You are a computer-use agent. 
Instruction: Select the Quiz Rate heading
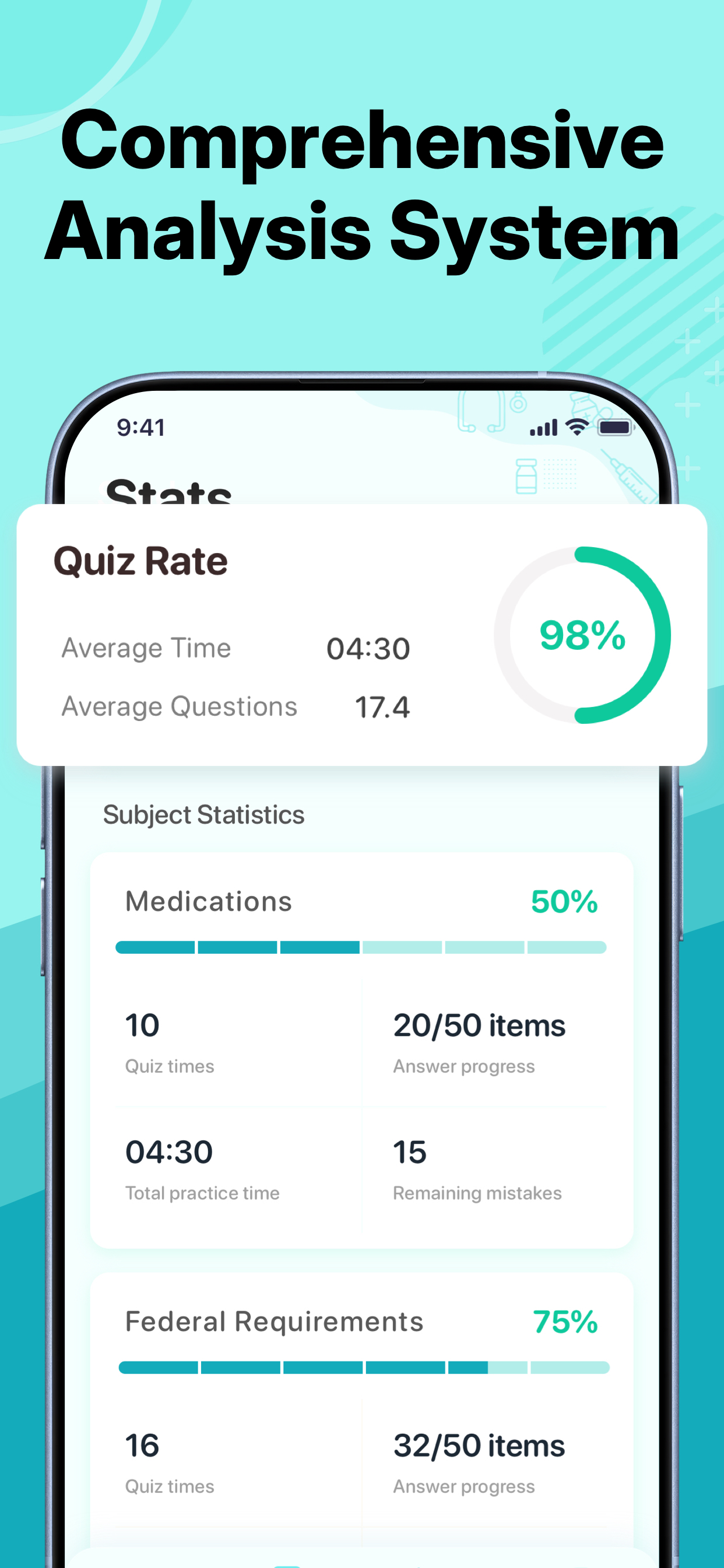point(140,561)
